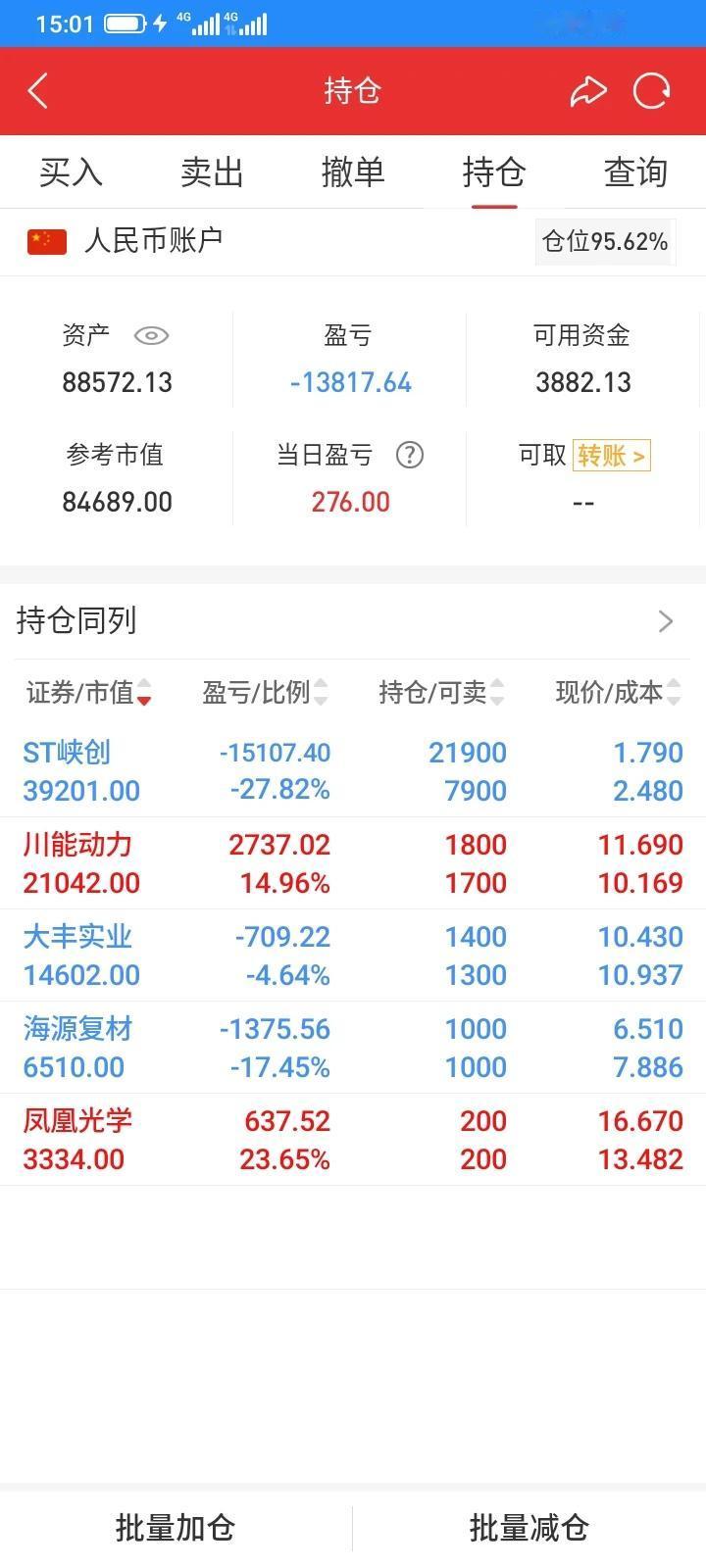Open the ST峡创 holding row
Viewport: 706px width, 1568px height.
353,771
